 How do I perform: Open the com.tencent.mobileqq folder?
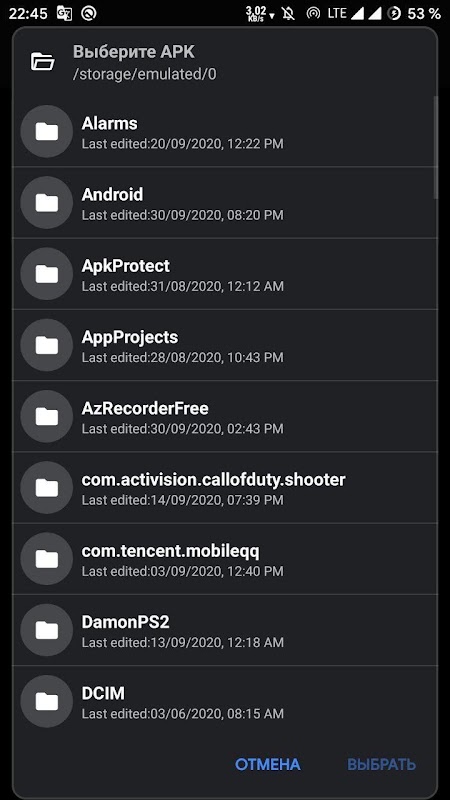point(224,559)
